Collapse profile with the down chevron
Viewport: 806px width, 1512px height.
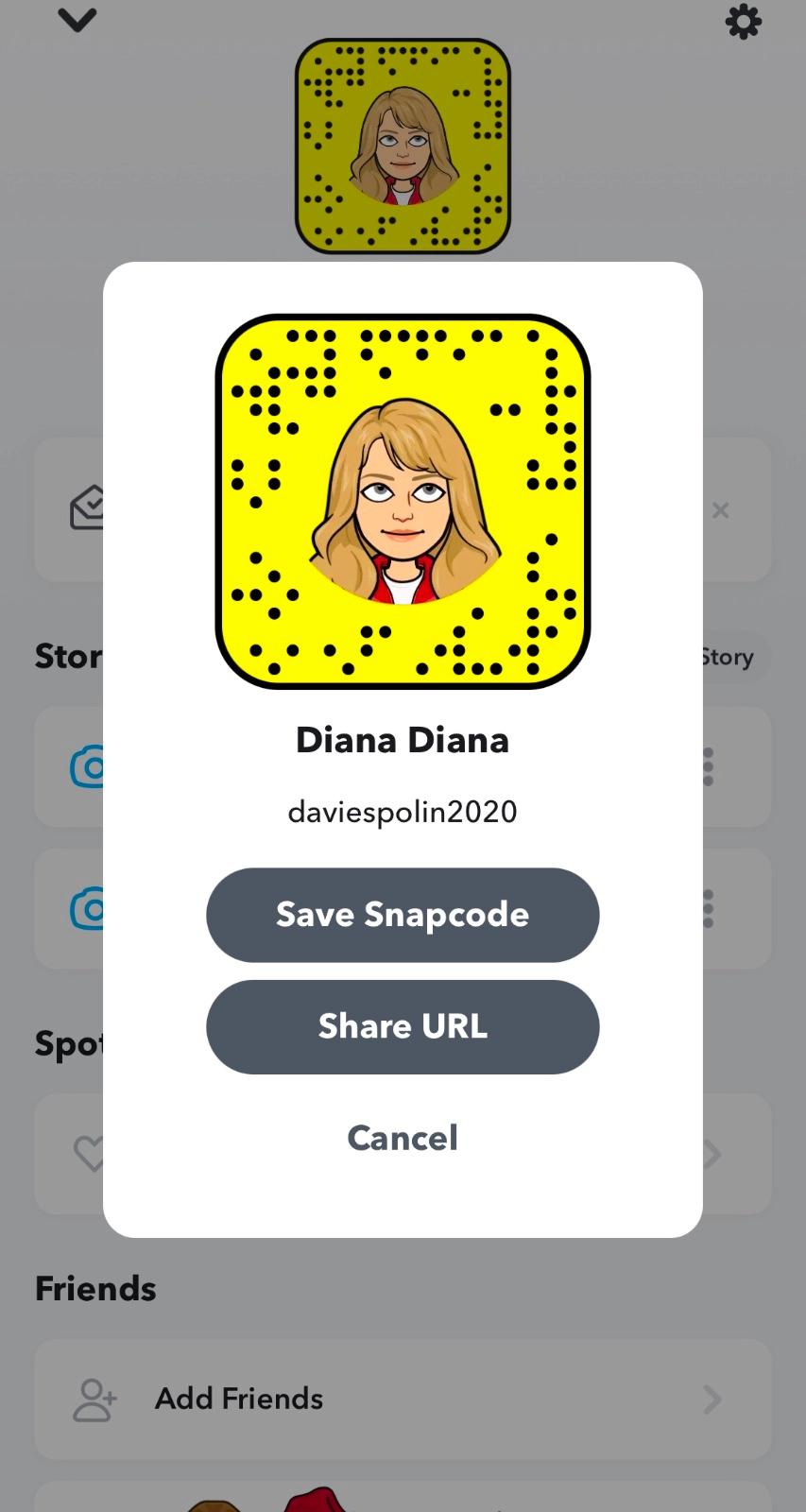pos(77,20)
